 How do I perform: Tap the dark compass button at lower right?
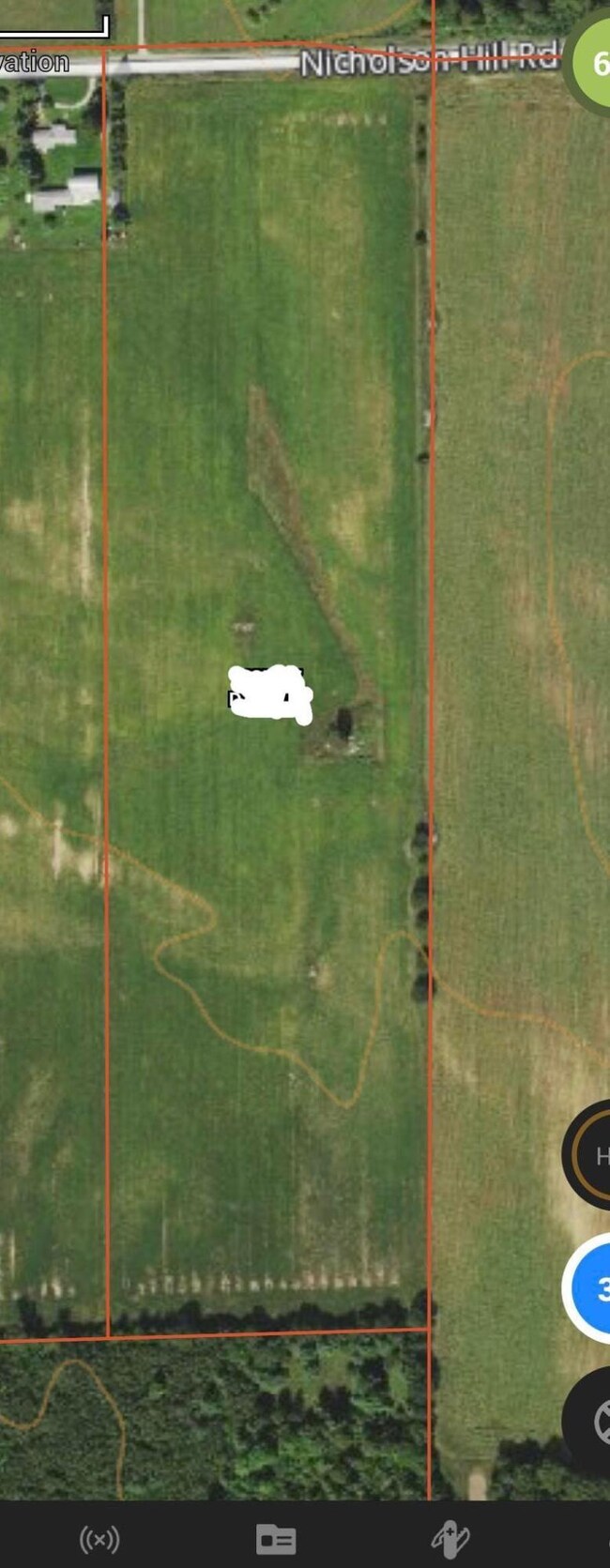click(x=590, y=1422)
